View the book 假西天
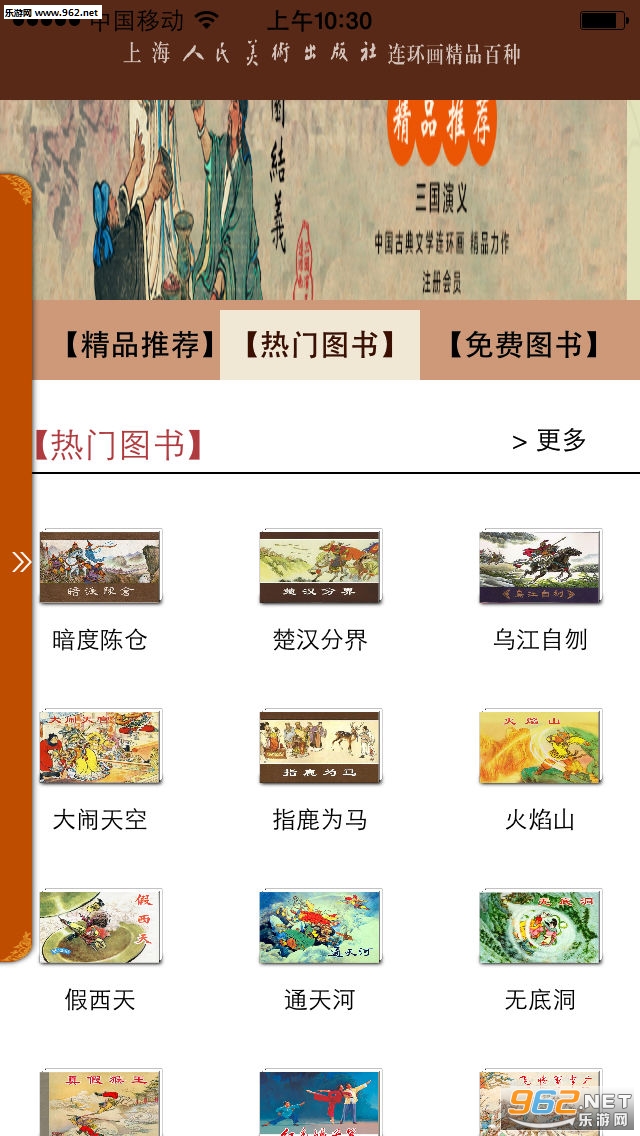The image size is (640, 1136). pyautogui.click(x=100, y=927)
